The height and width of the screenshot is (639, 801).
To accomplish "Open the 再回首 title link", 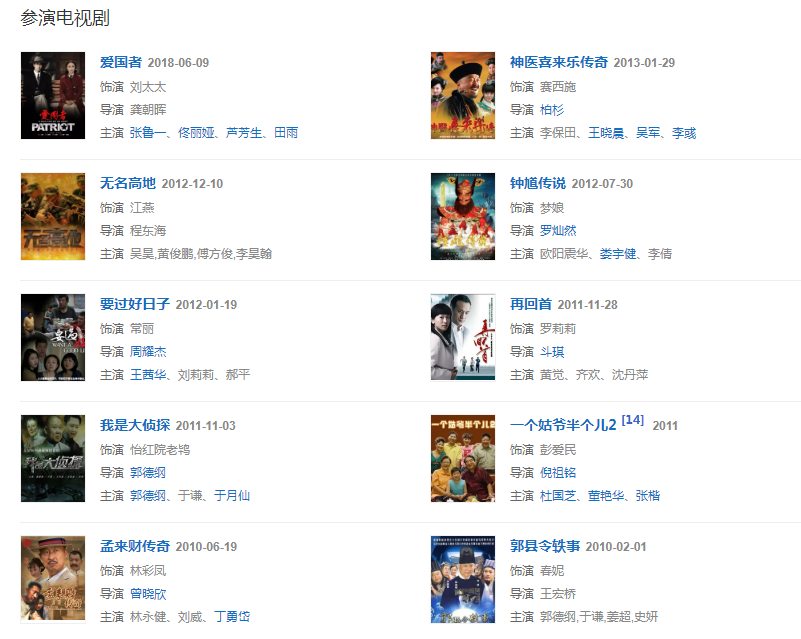I will click(x=531, y=304).
